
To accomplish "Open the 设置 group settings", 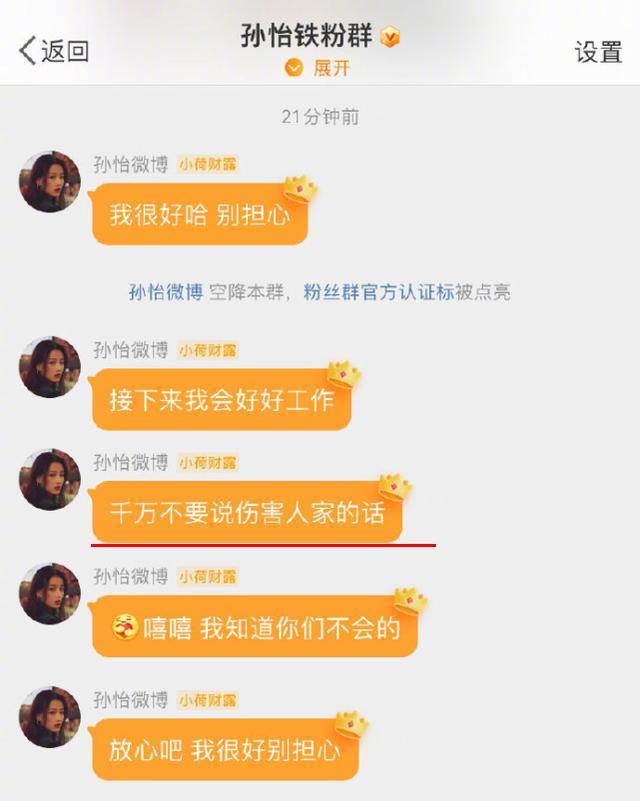I will click(x=598, y=52).
